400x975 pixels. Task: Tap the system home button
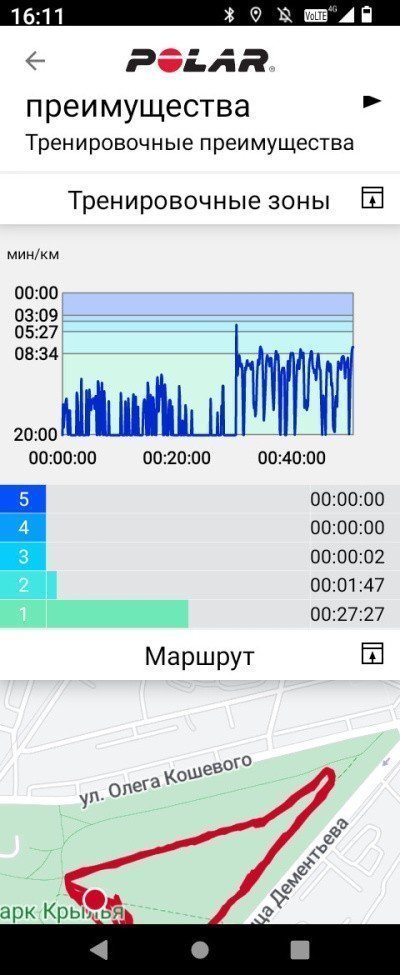pyautogui.click(x=200, y=950)
